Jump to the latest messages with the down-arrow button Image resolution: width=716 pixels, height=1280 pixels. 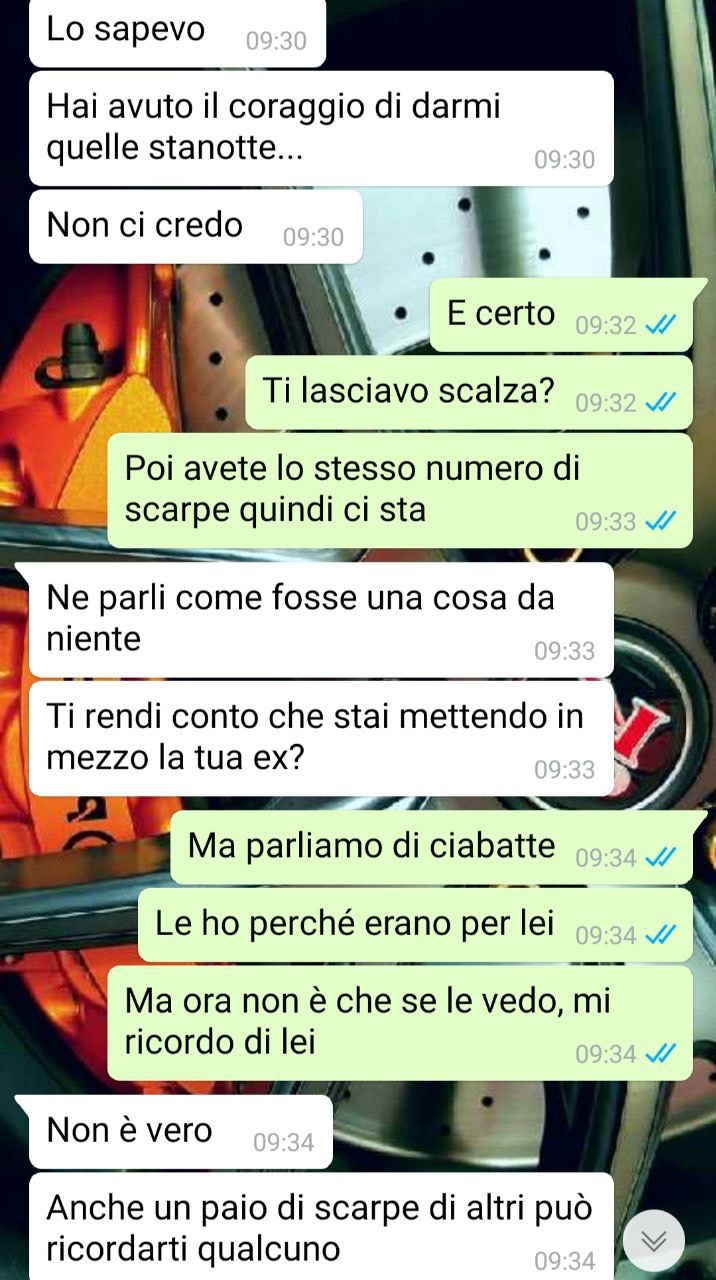653,1241
